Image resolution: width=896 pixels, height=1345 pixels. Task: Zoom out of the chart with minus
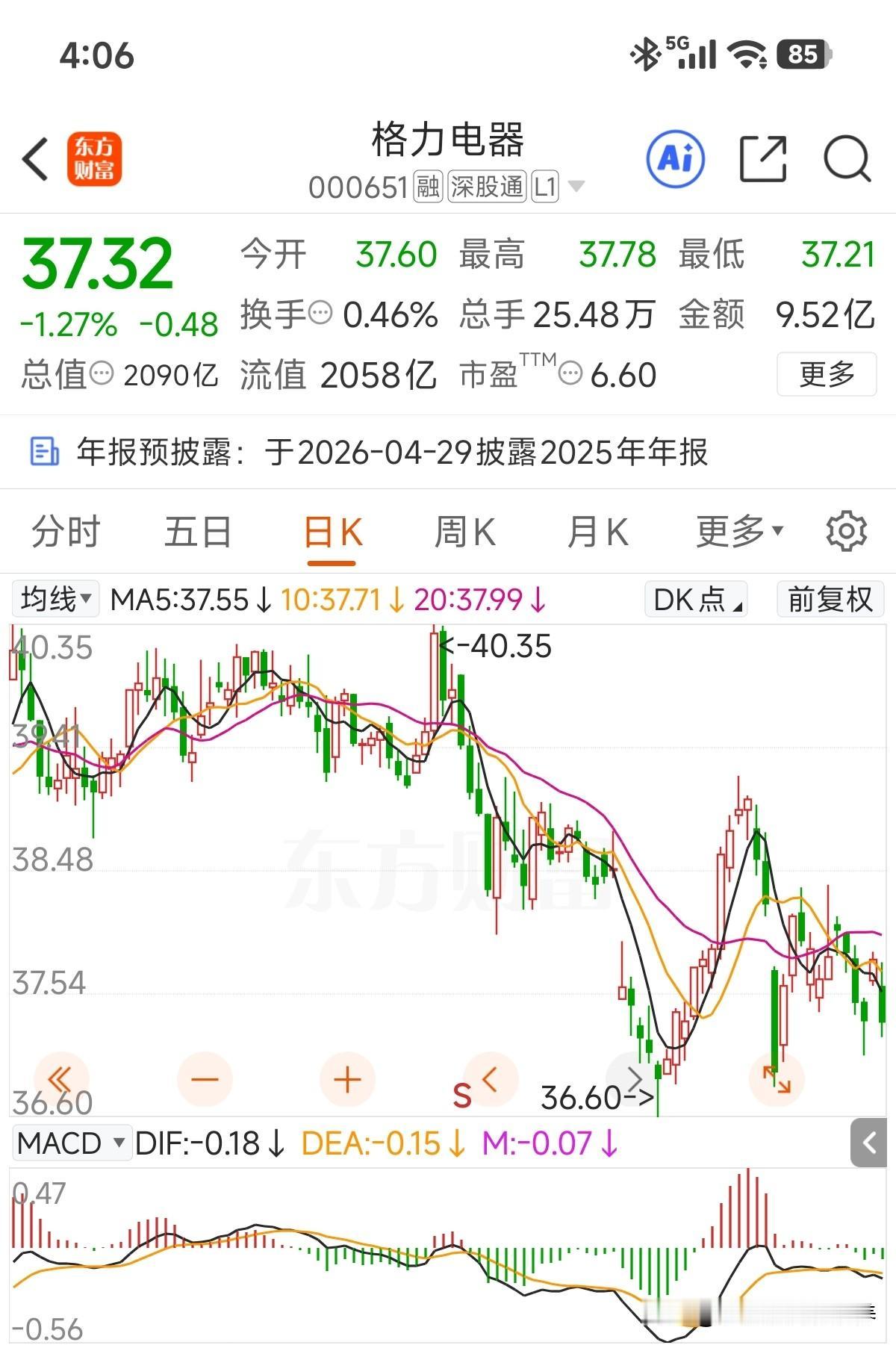pyautogui.click(x=202, y=1078)
